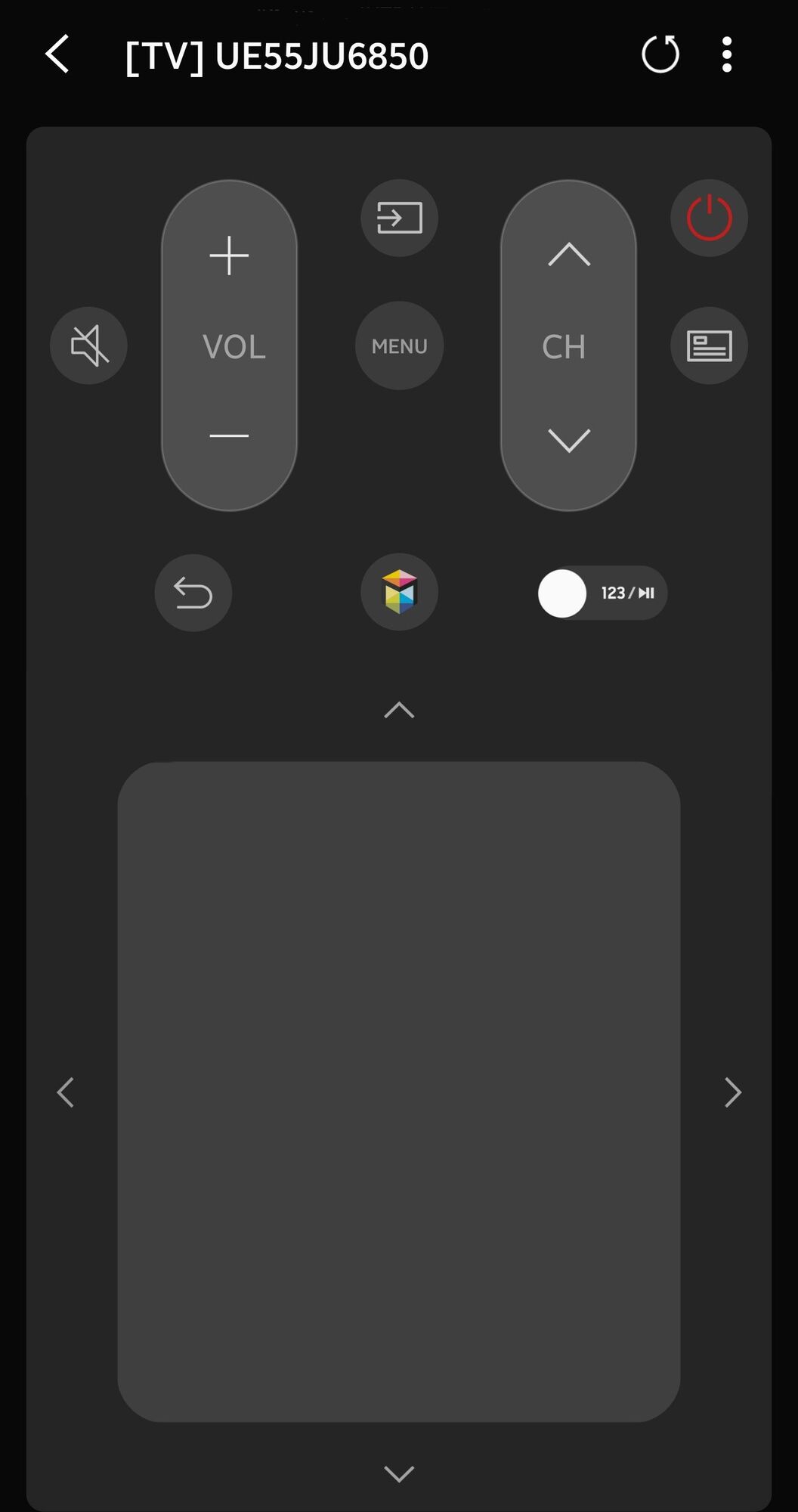Decrease volume with the minus button
This screenshot has height=1512, width=798.
[x=229, y=435]
